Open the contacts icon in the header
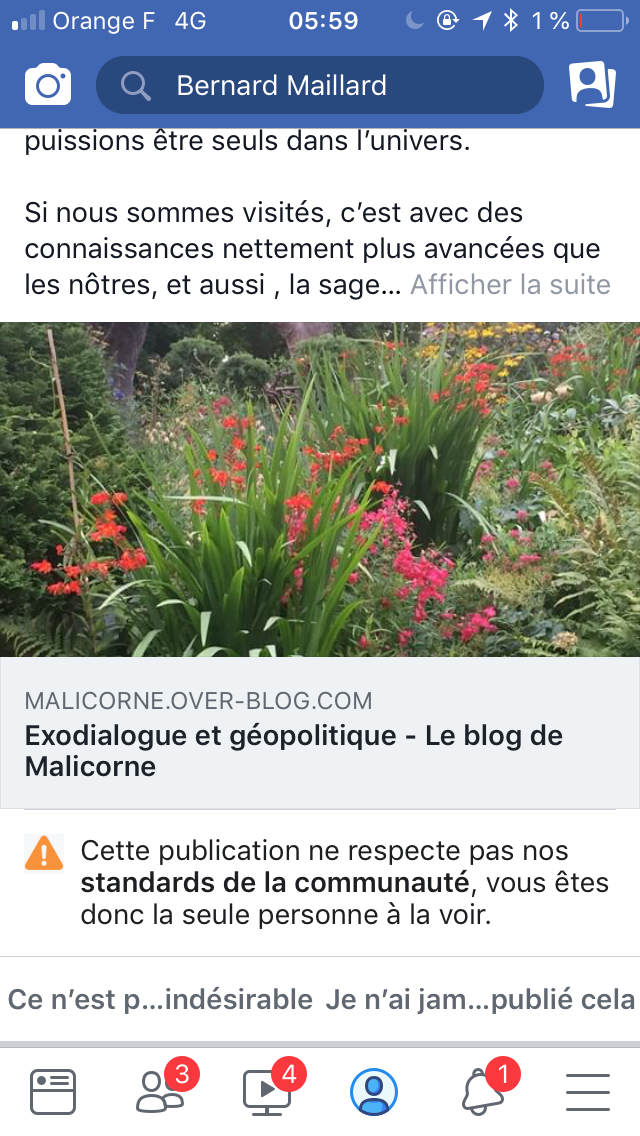Screen dimensions: 640x1136 [x=592, y=85]
